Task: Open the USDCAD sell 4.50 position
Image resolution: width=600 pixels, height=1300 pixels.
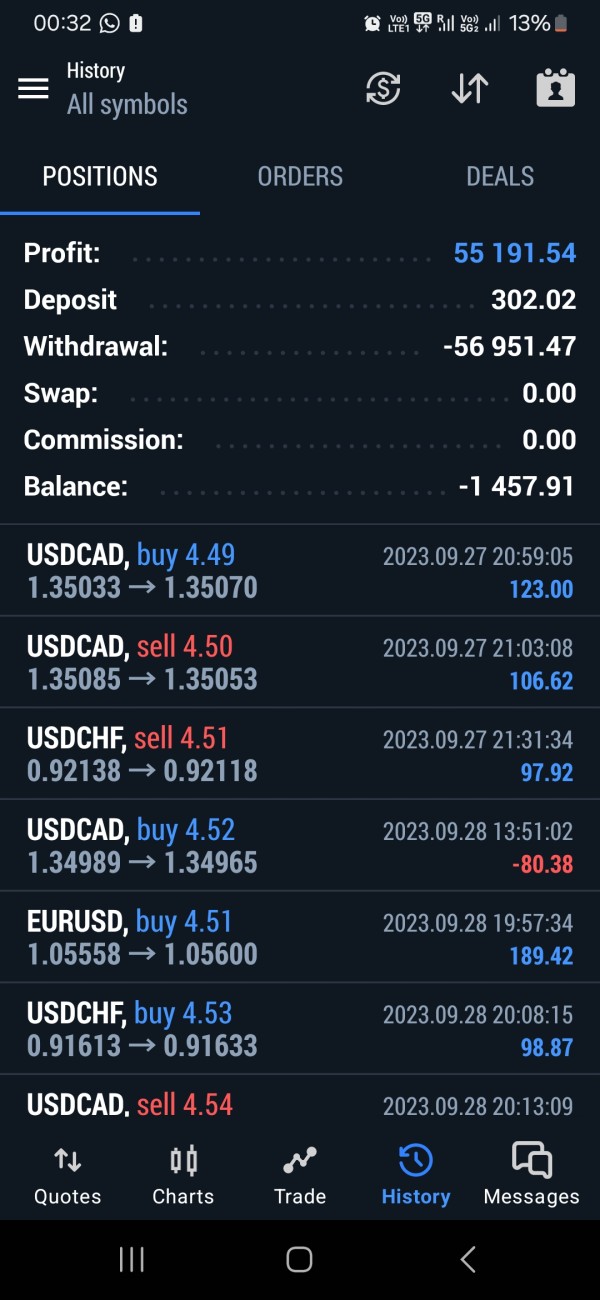Action: 300,662
